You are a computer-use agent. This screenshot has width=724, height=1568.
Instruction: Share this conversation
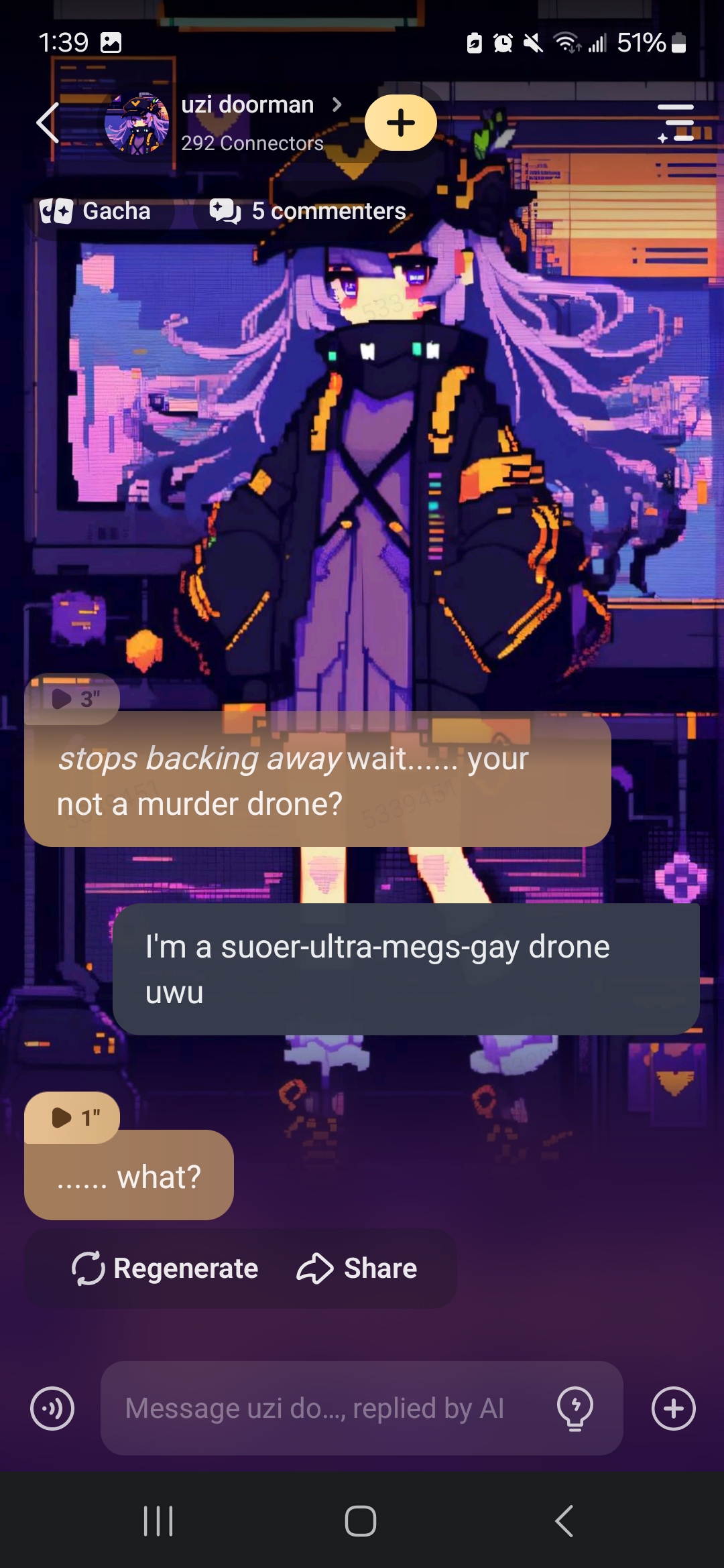pos(357,1268)
